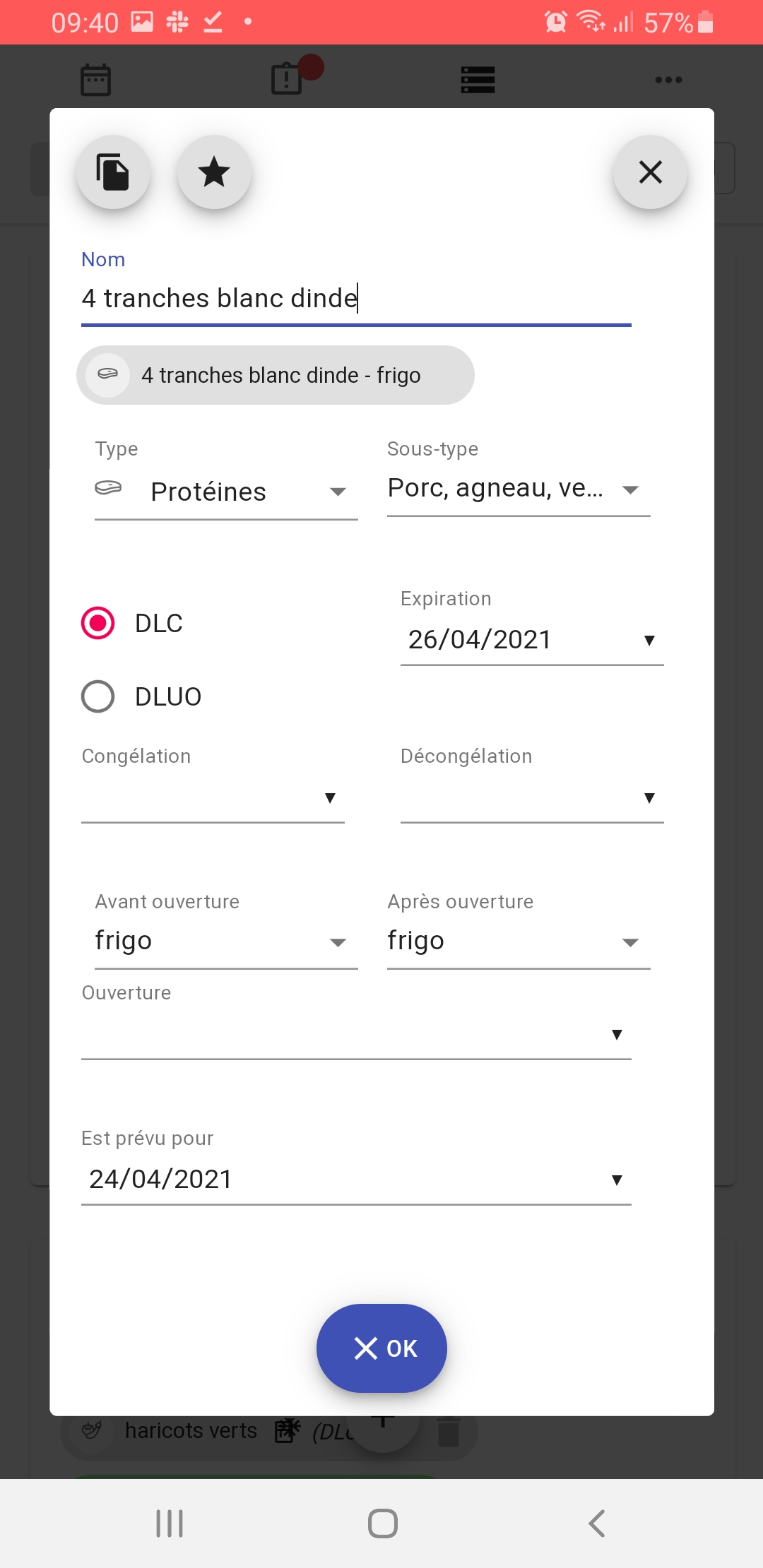Select the suggestion chip '4 tranches blanc dinde - frigo'
The image size is (763, 1568).
click(x=276, y=375)
